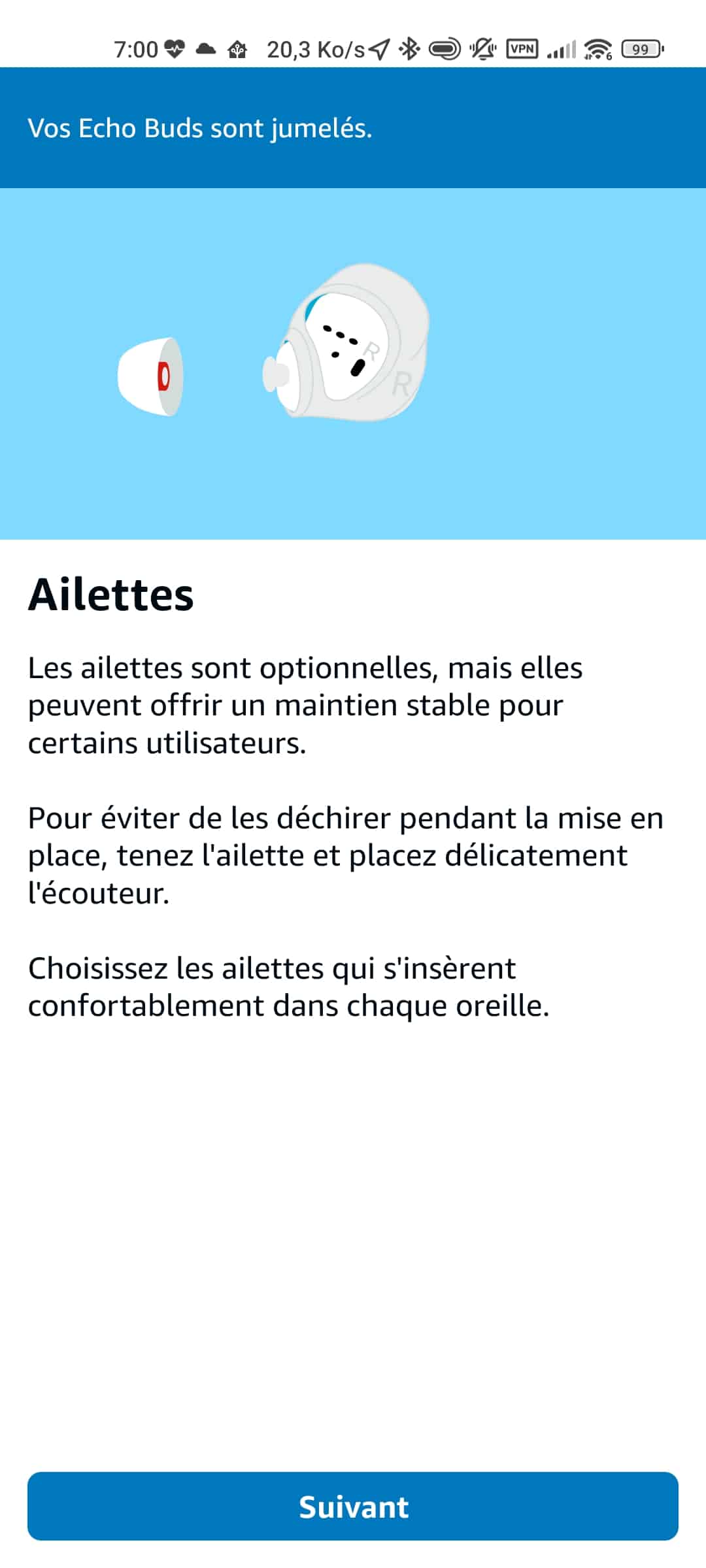Tap the Suivant button to continue
The image size is (706, 1568).
click(x=353, y=1506)
